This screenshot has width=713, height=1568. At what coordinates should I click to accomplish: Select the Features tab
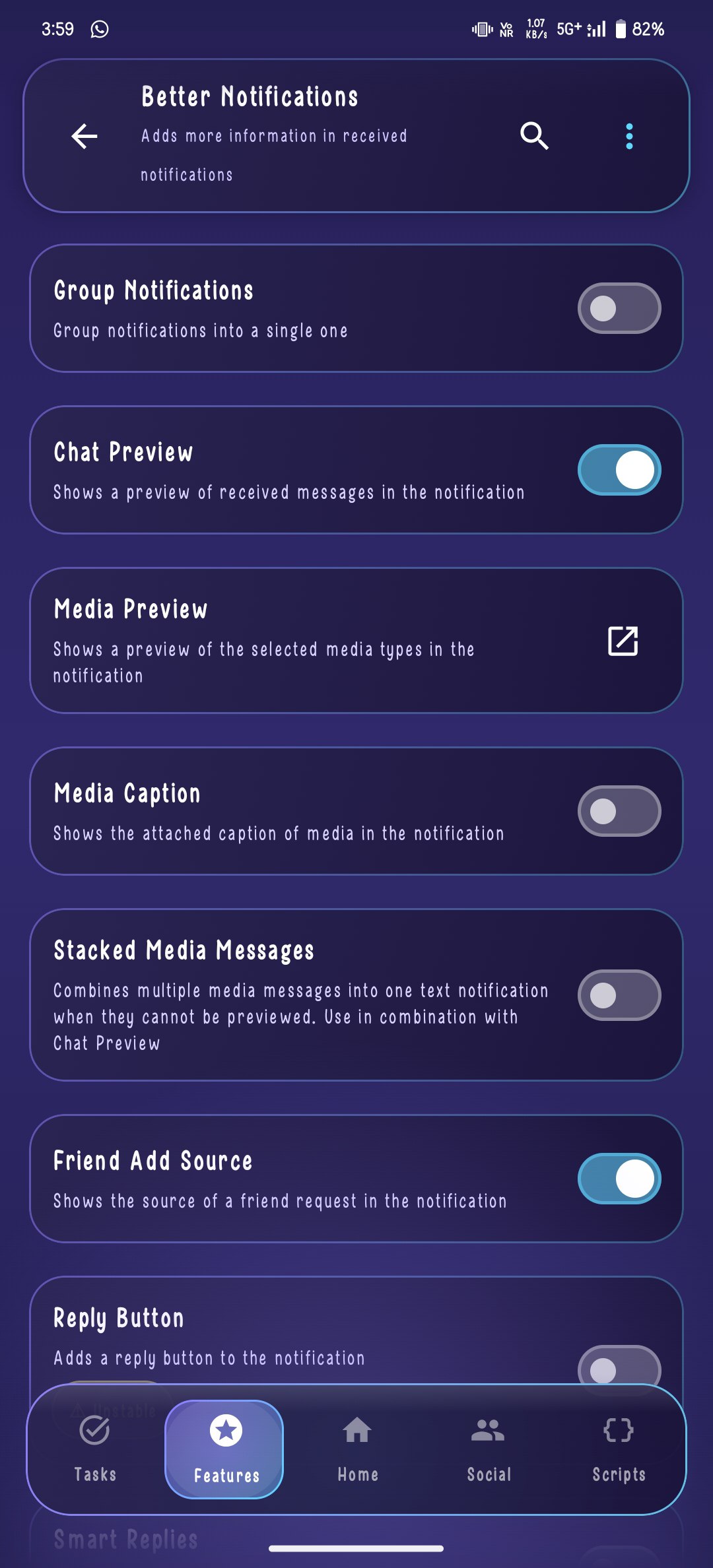(224, 1449)
